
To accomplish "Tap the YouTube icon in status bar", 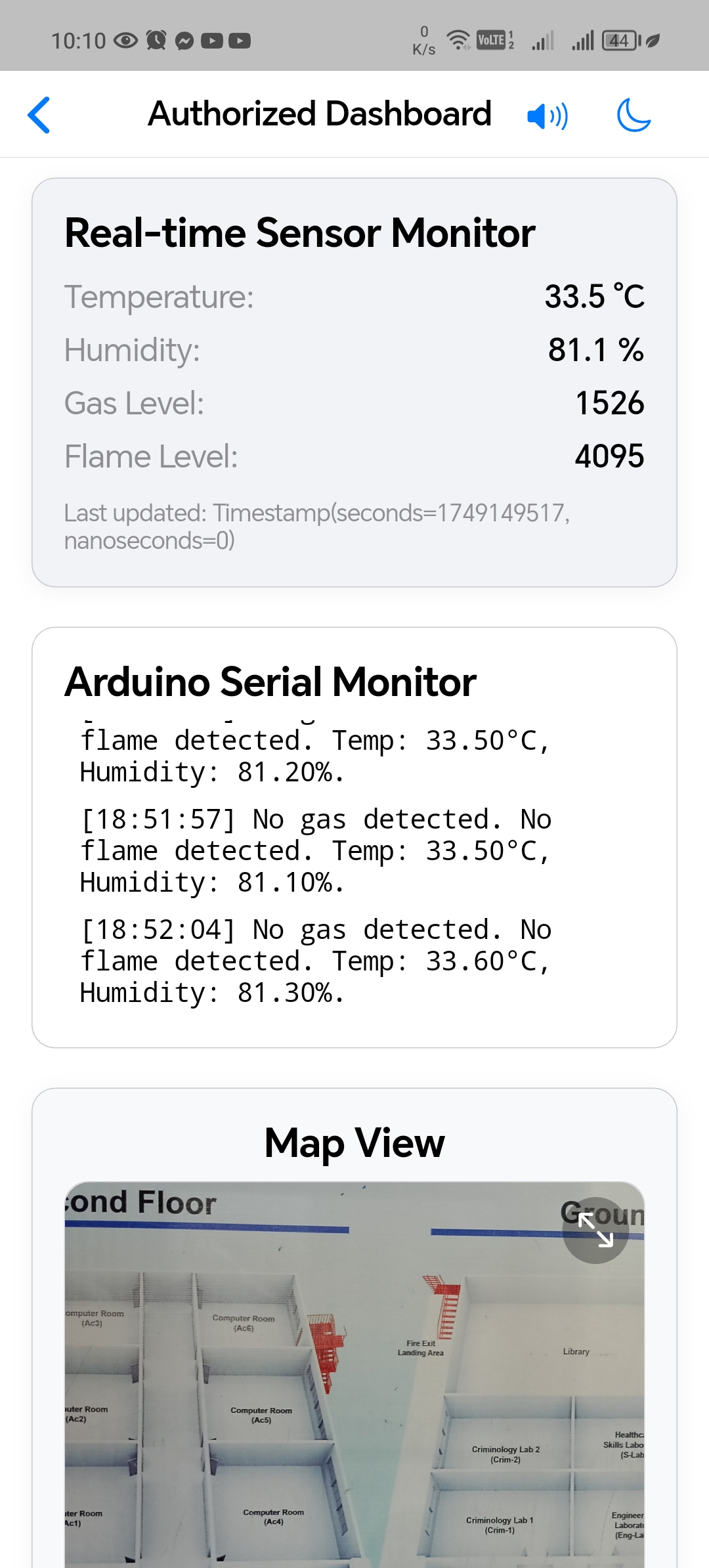I will click(x=211, y=41).
